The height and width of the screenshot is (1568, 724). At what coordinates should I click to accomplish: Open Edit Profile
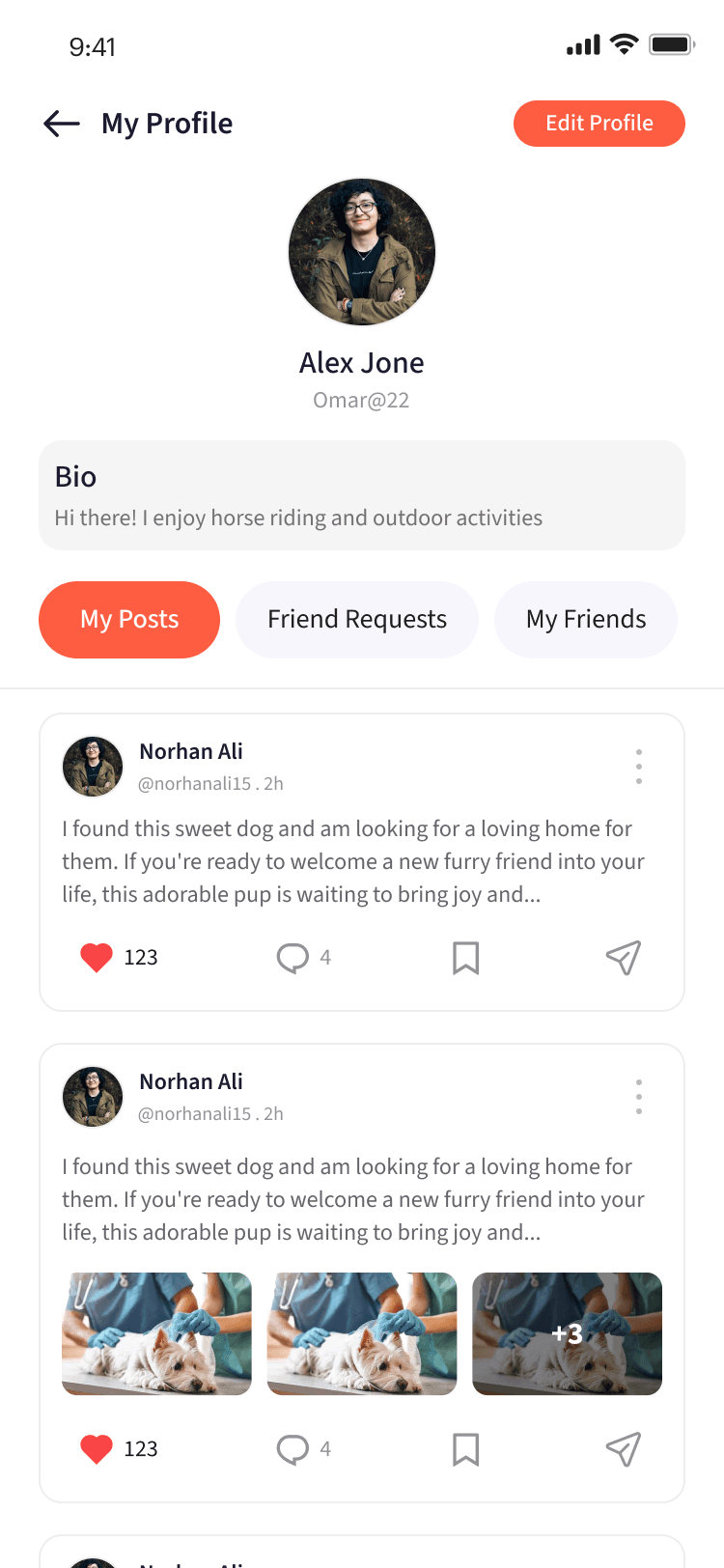(x=599, y=124)
